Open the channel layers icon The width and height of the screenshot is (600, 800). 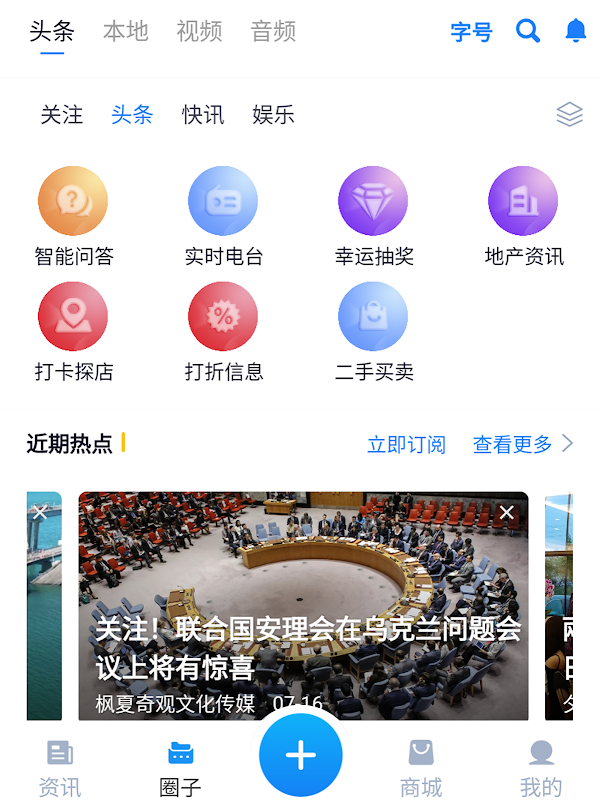click(x=569, y=115)
